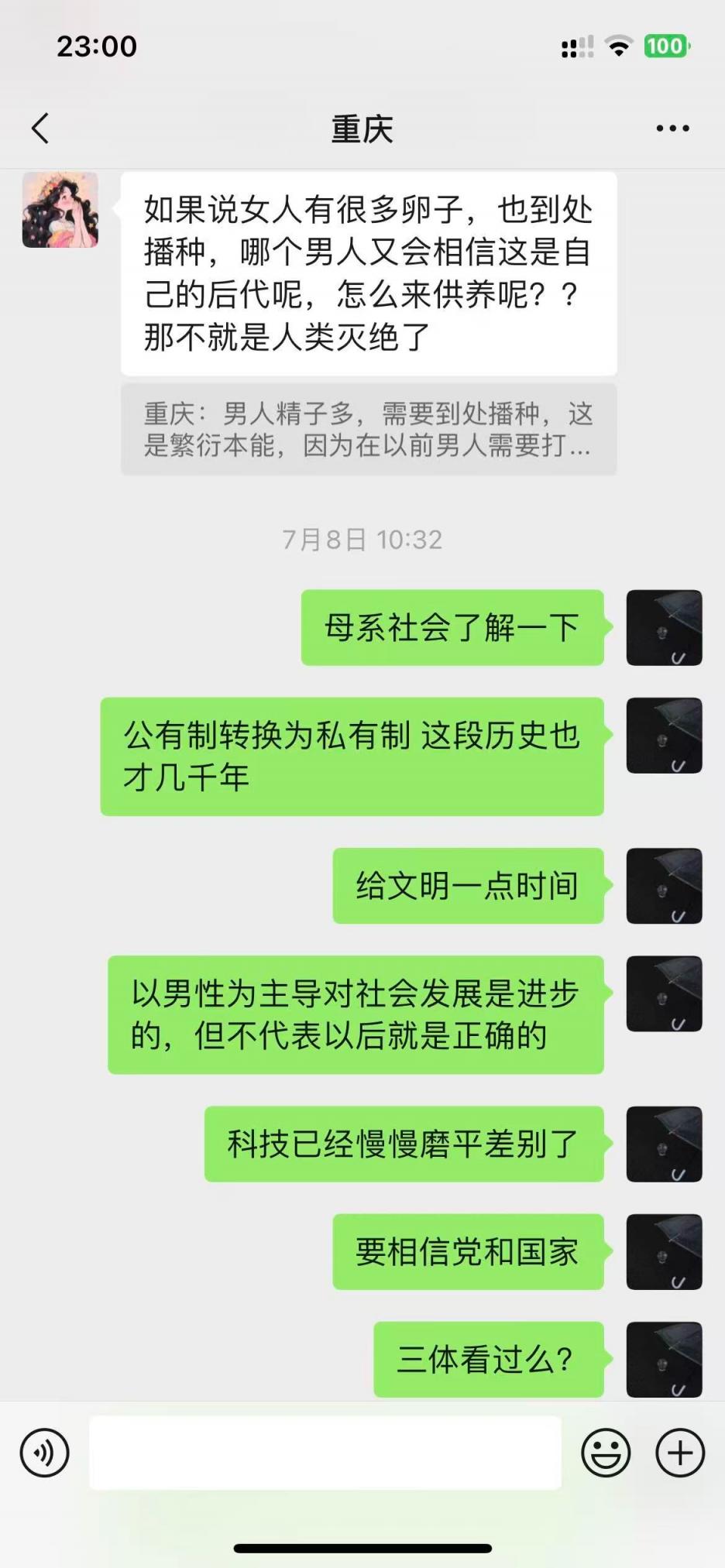The height and width of the screenshot is (1568, 725).
Task: Open the plus attachments menu
Action: (680, 1453)
